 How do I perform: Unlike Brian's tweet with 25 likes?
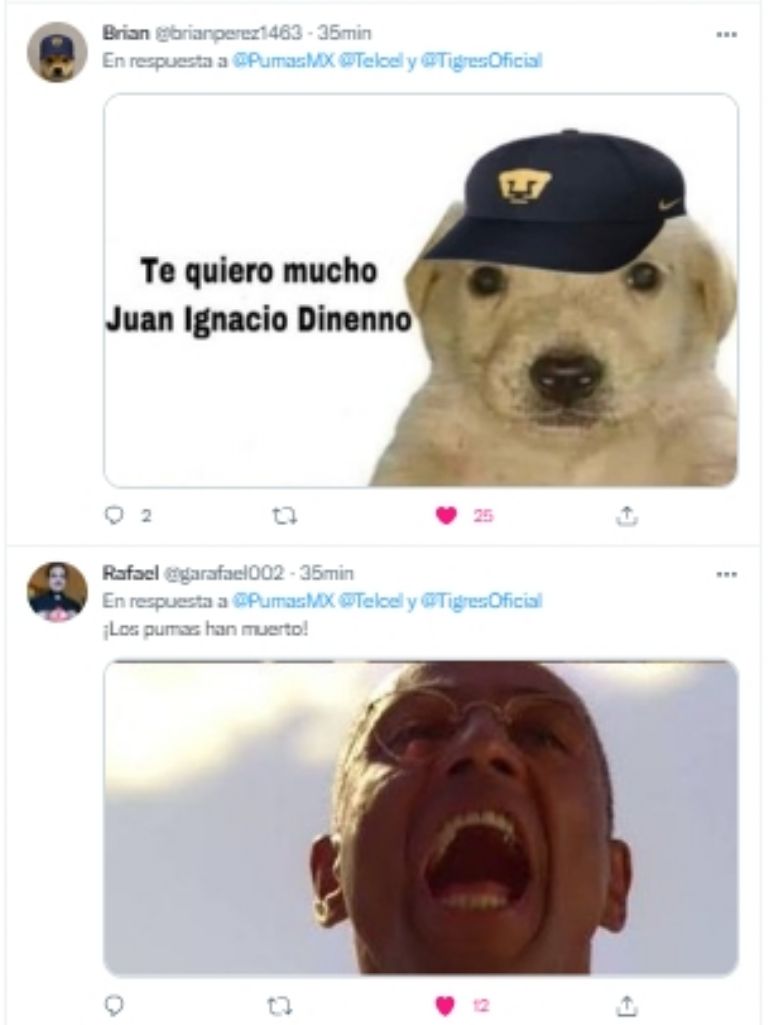[x=446, y=516]
